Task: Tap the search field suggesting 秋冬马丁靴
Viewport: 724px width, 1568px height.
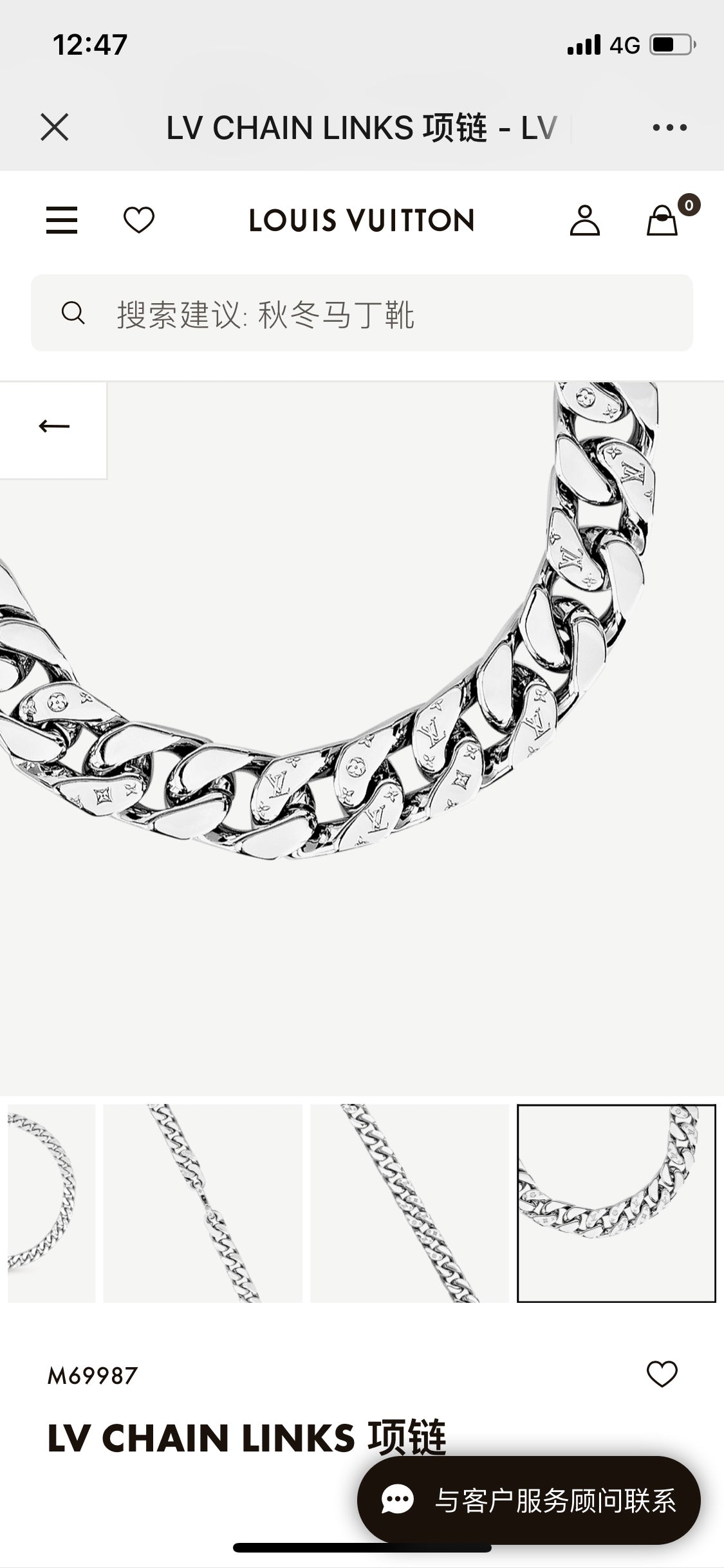Action: point(362,313)
